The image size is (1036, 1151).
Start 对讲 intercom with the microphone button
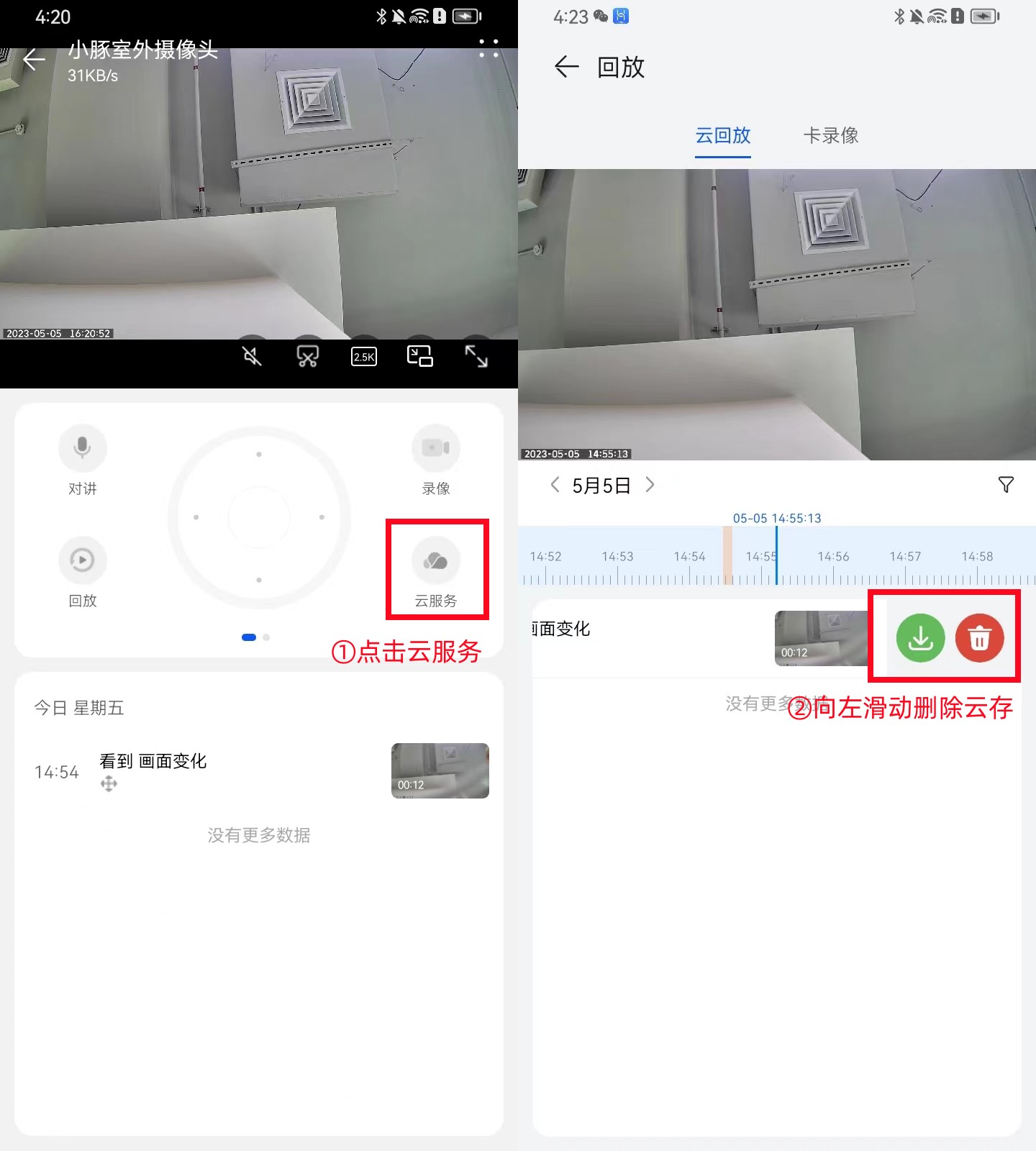point(83,448)
